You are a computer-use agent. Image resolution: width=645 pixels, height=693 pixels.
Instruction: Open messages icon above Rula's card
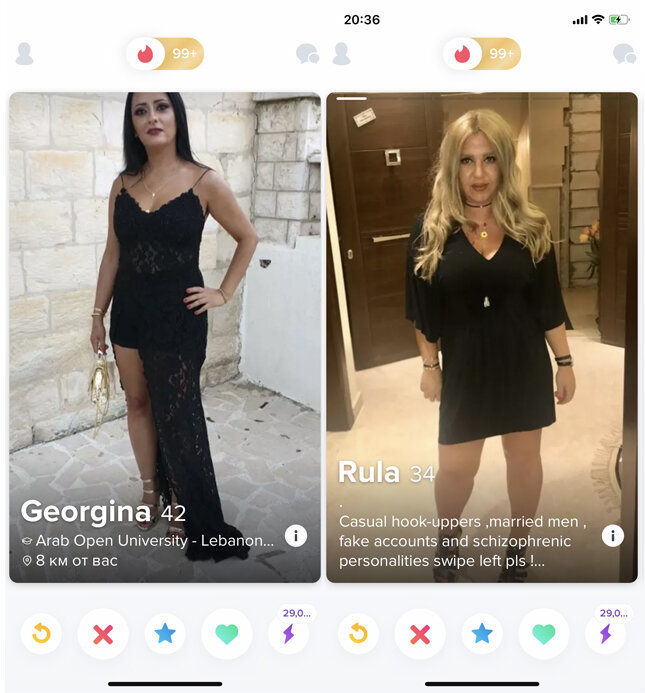(624, 54)
